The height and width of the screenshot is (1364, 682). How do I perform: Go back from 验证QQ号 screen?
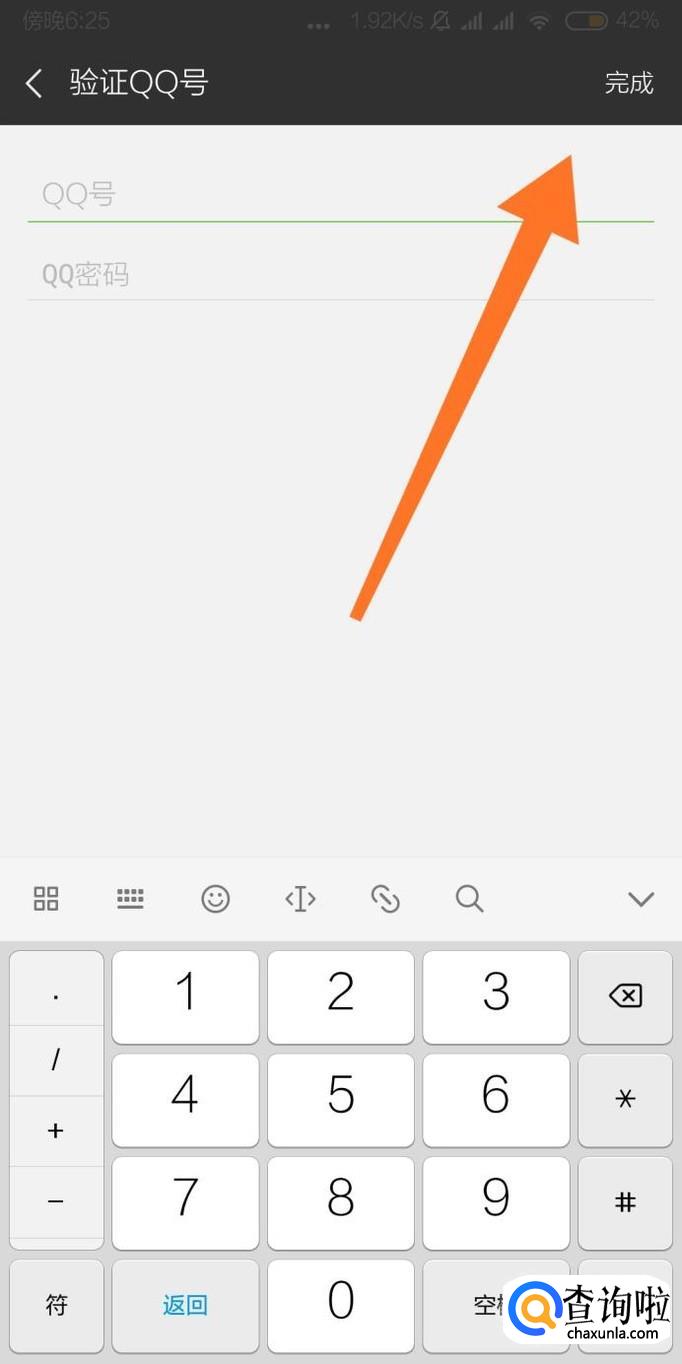pyautogui.click(x=34, y=83)
